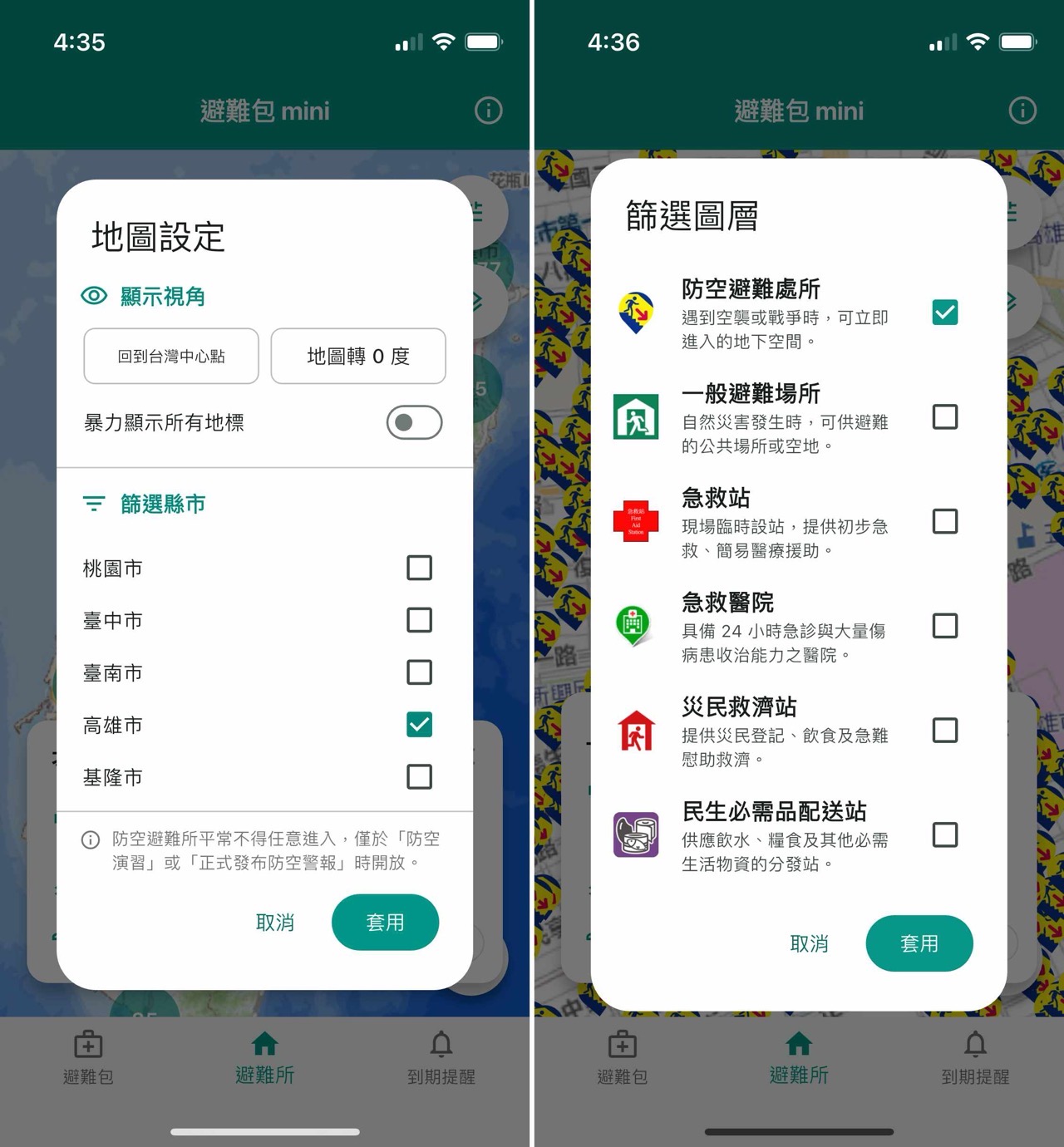This screenshot has width=1064, height=1147.
Task: Enable the 暴力顯示所有地標 switch
Action: coord(414,422)
